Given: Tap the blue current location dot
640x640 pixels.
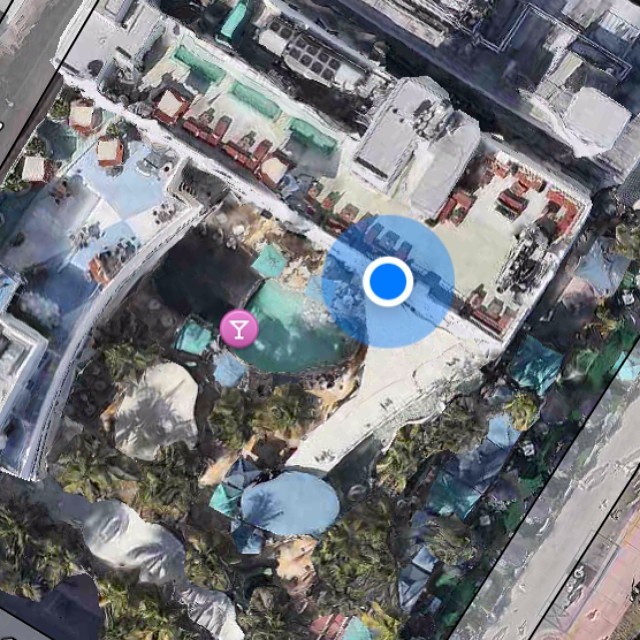Looking at the screenshot, I should coord(388,282).
